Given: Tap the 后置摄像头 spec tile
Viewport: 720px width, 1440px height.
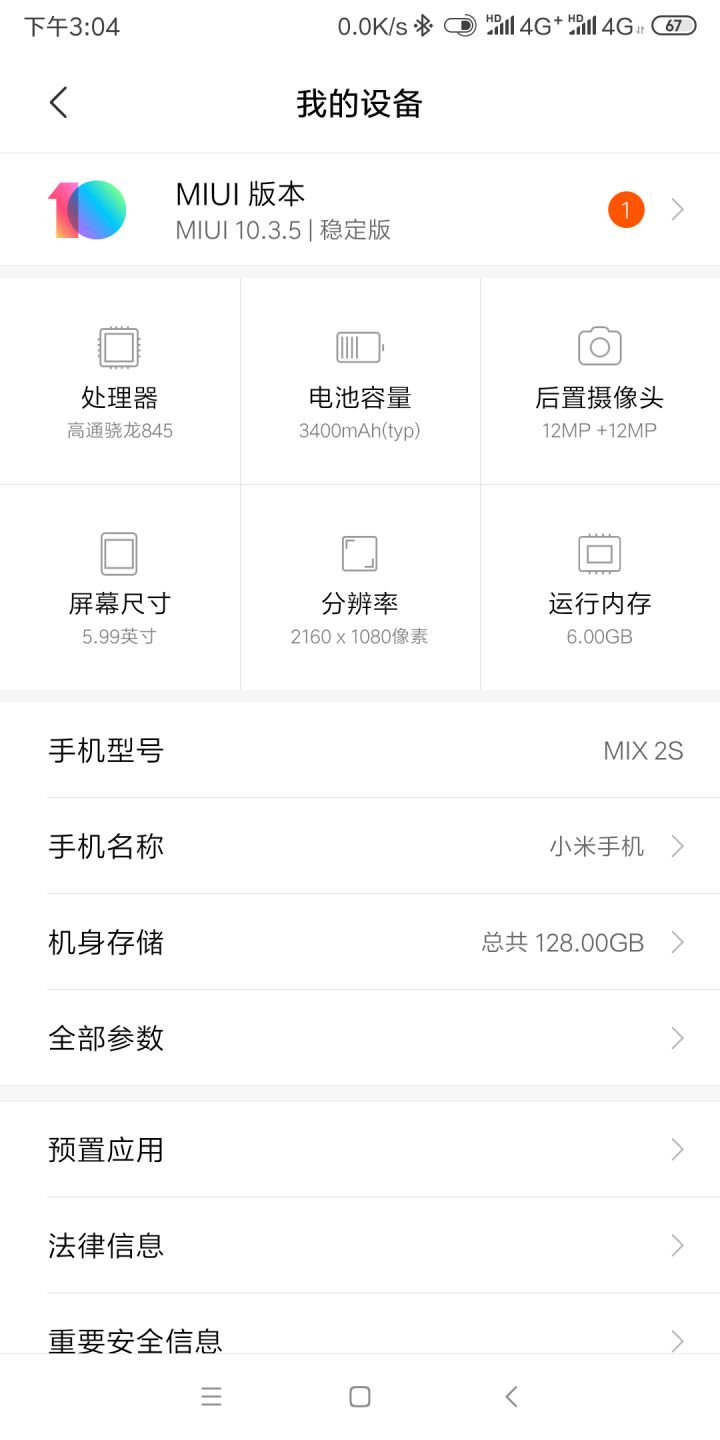Looking at the screenshot, I should click(x=600, y=381).
